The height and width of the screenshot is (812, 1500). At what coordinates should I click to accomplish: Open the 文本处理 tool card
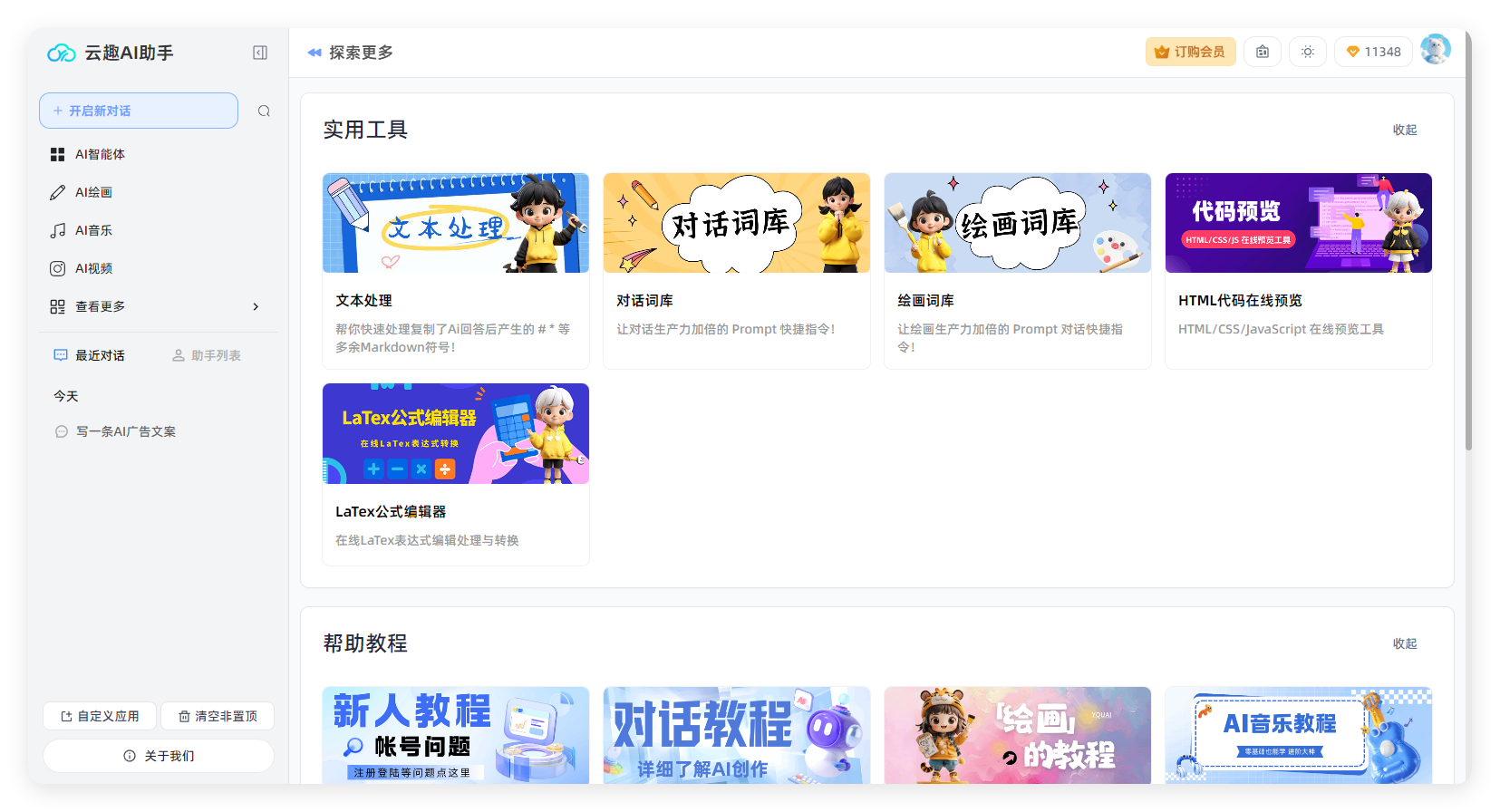[455, 270]
